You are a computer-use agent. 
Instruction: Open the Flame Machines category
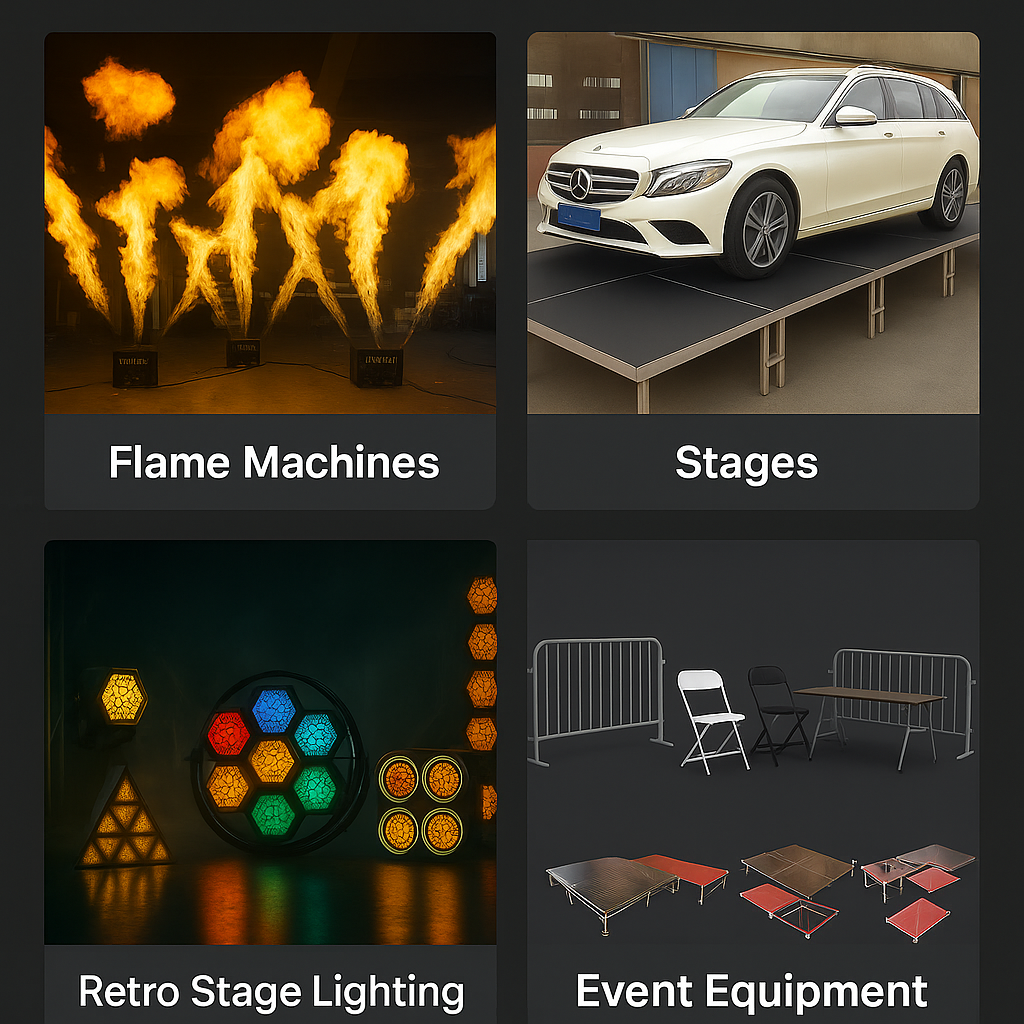[x=270, y=270]
